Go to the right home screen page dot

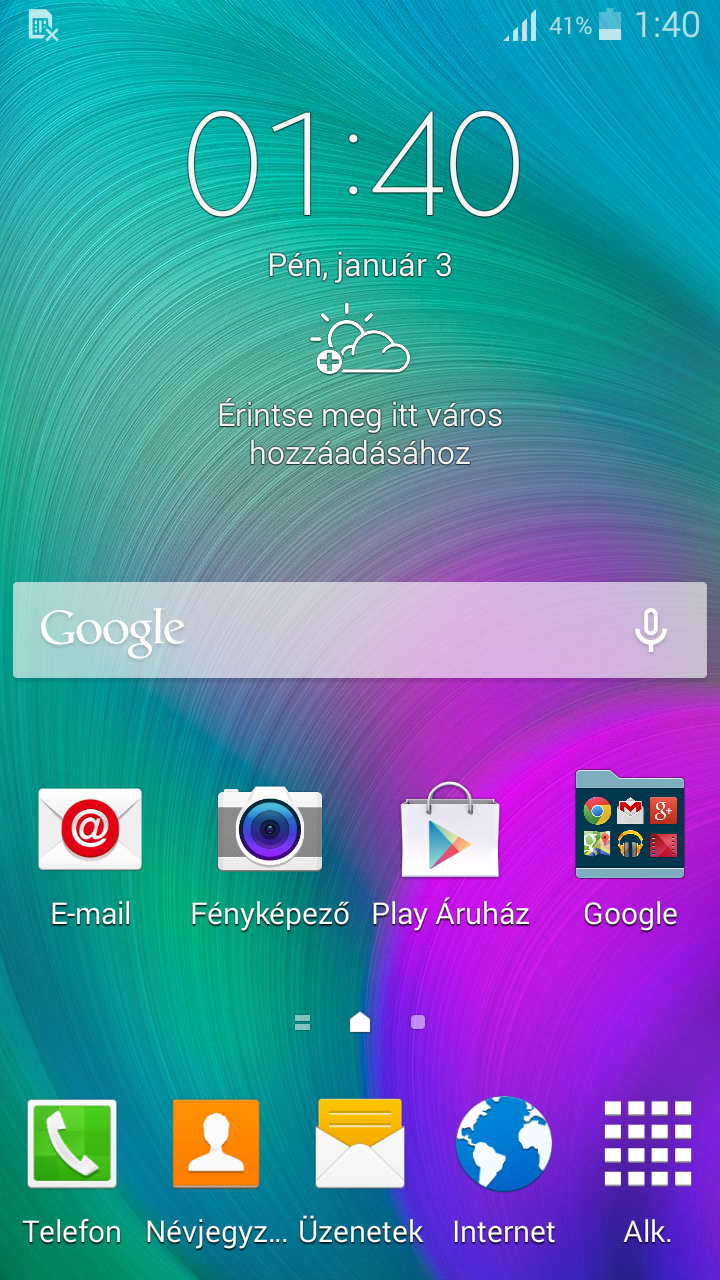418,1022
